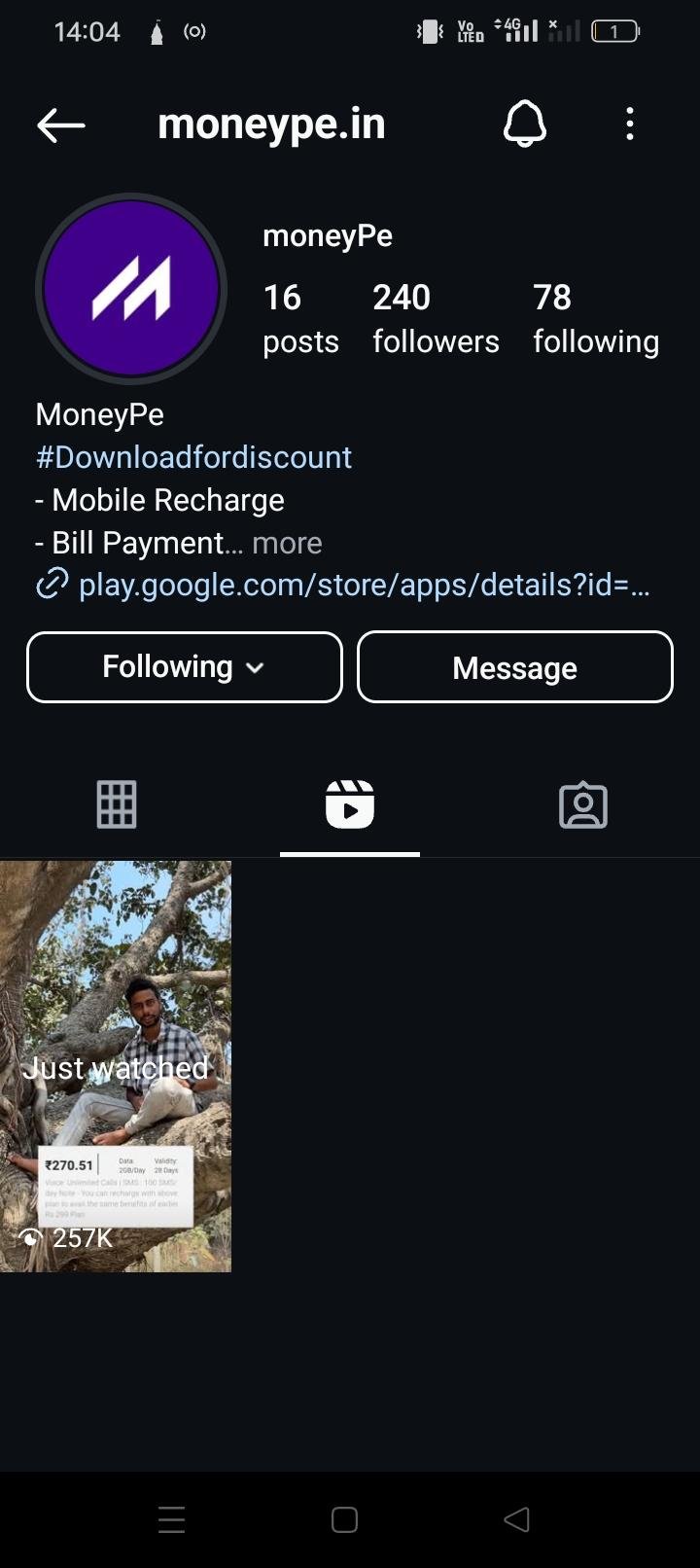The height and width of the screenshot is (1568, 700).
Task: Go back using the arrow icon
Action: coord(61,125)
